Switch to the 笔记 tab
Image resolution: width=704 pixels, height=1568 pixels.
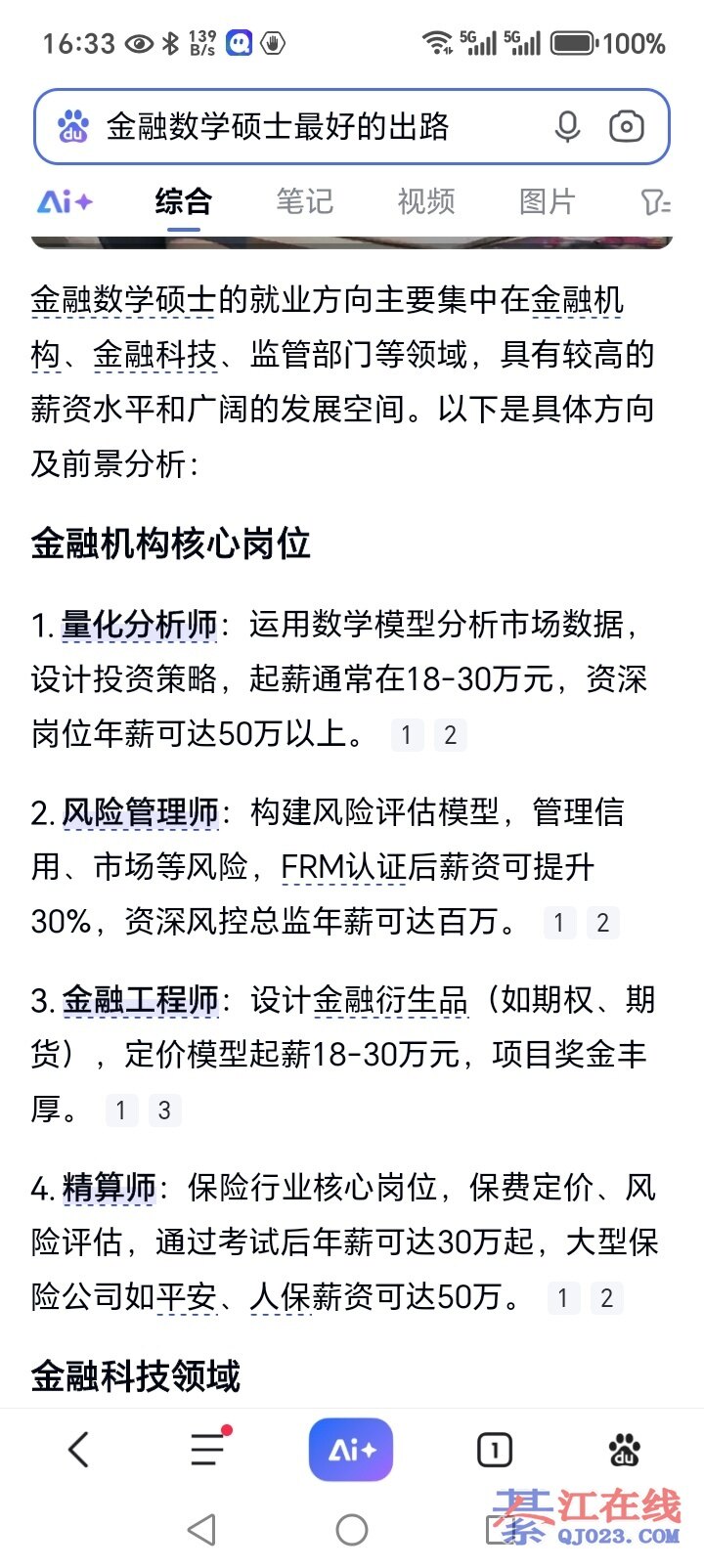pos(304,202)
